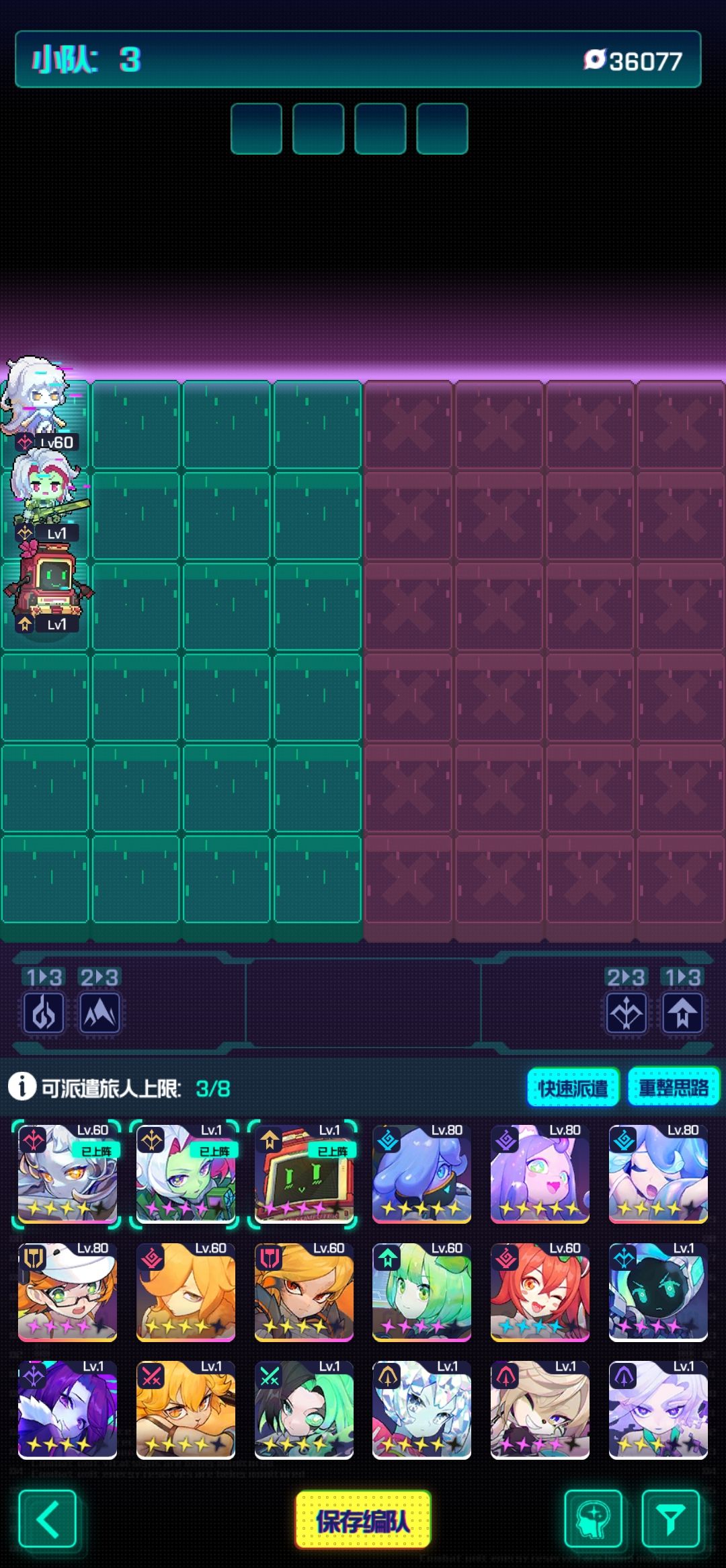Viewport: 726px width, 1568px height.
Task: Select the purple-haired Lv.80 character
Action: (540, 1173)
